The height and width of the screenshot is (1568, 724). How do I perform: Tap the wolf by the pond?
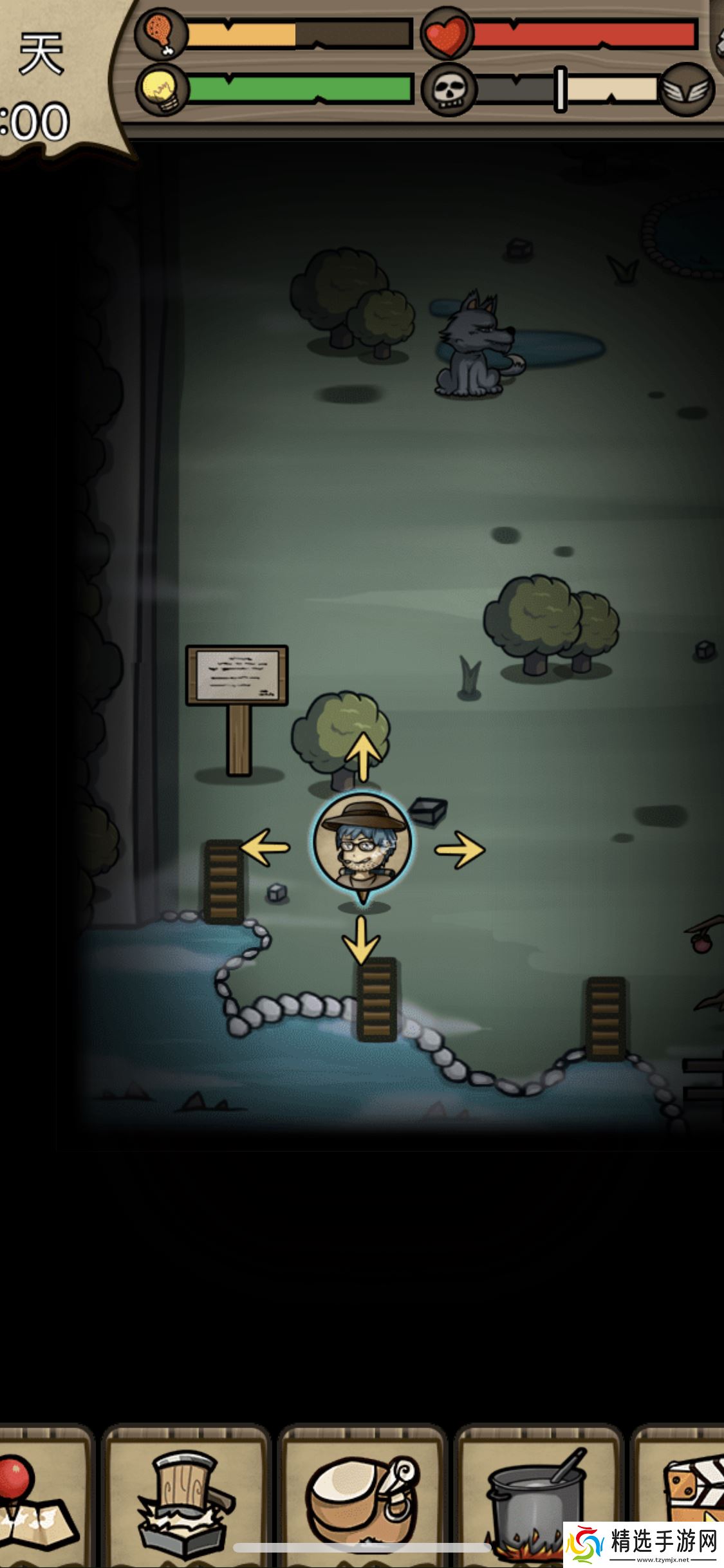coord(475,348)
